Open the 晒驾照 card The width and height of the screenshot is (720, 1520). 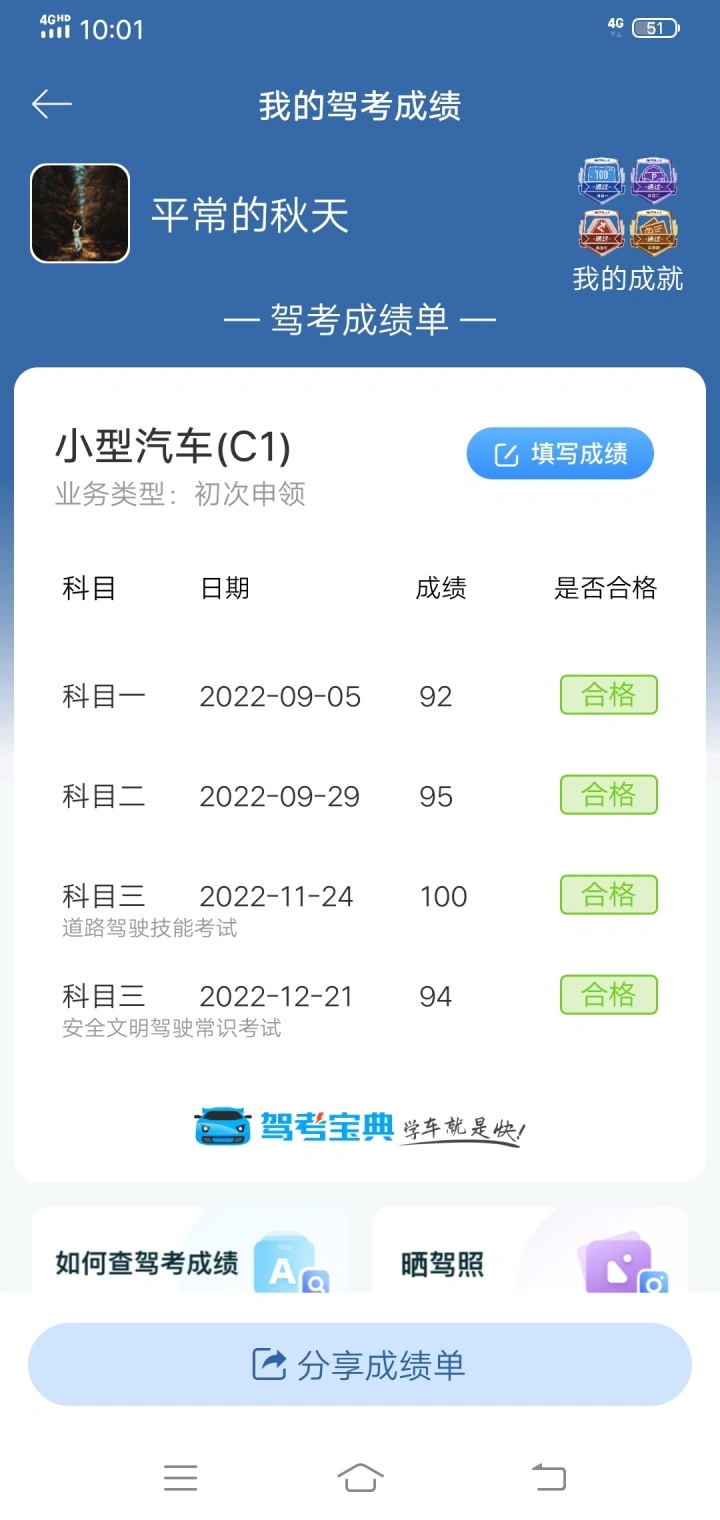point(530,1250)
